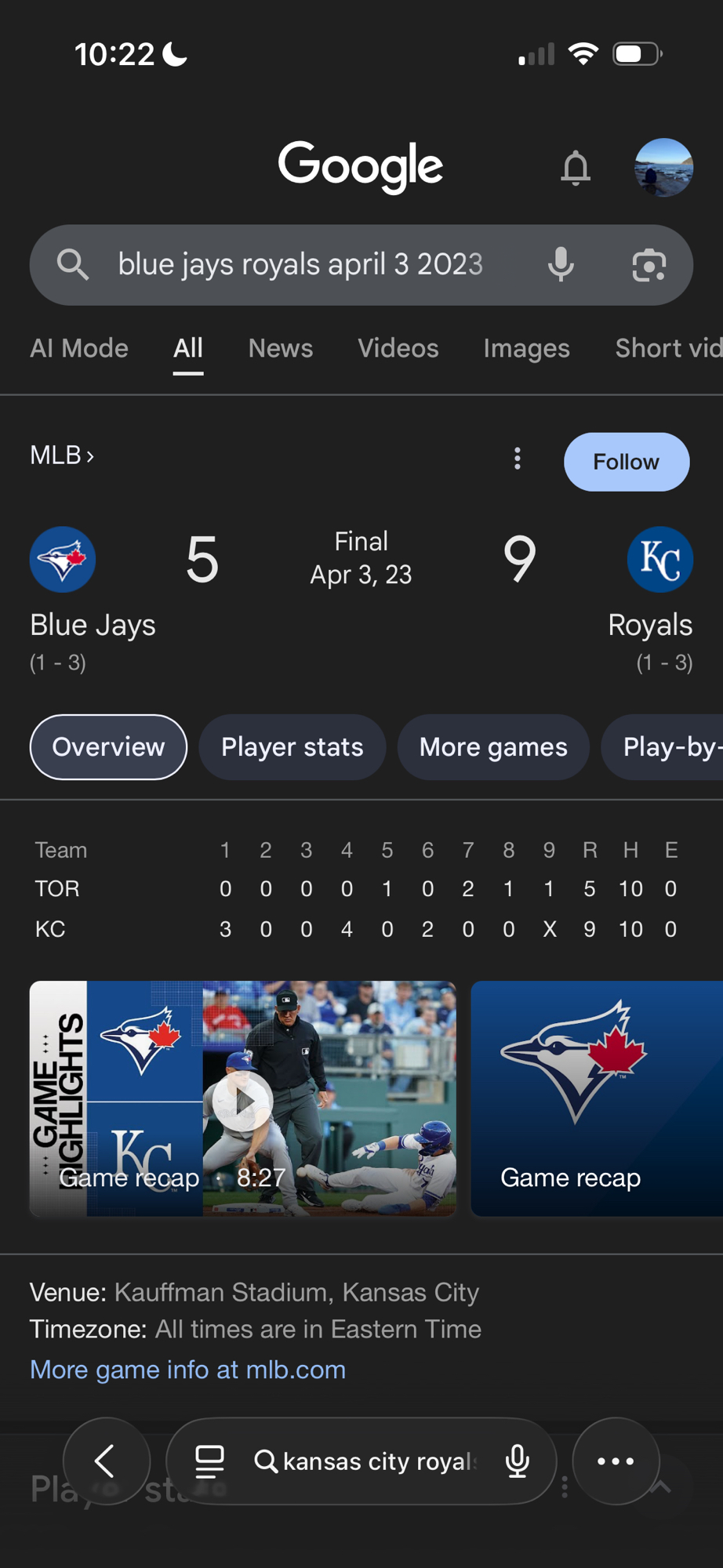Select the Overview chip
Viewport: 723px width, 1568px height.
(x=108, y=747)
